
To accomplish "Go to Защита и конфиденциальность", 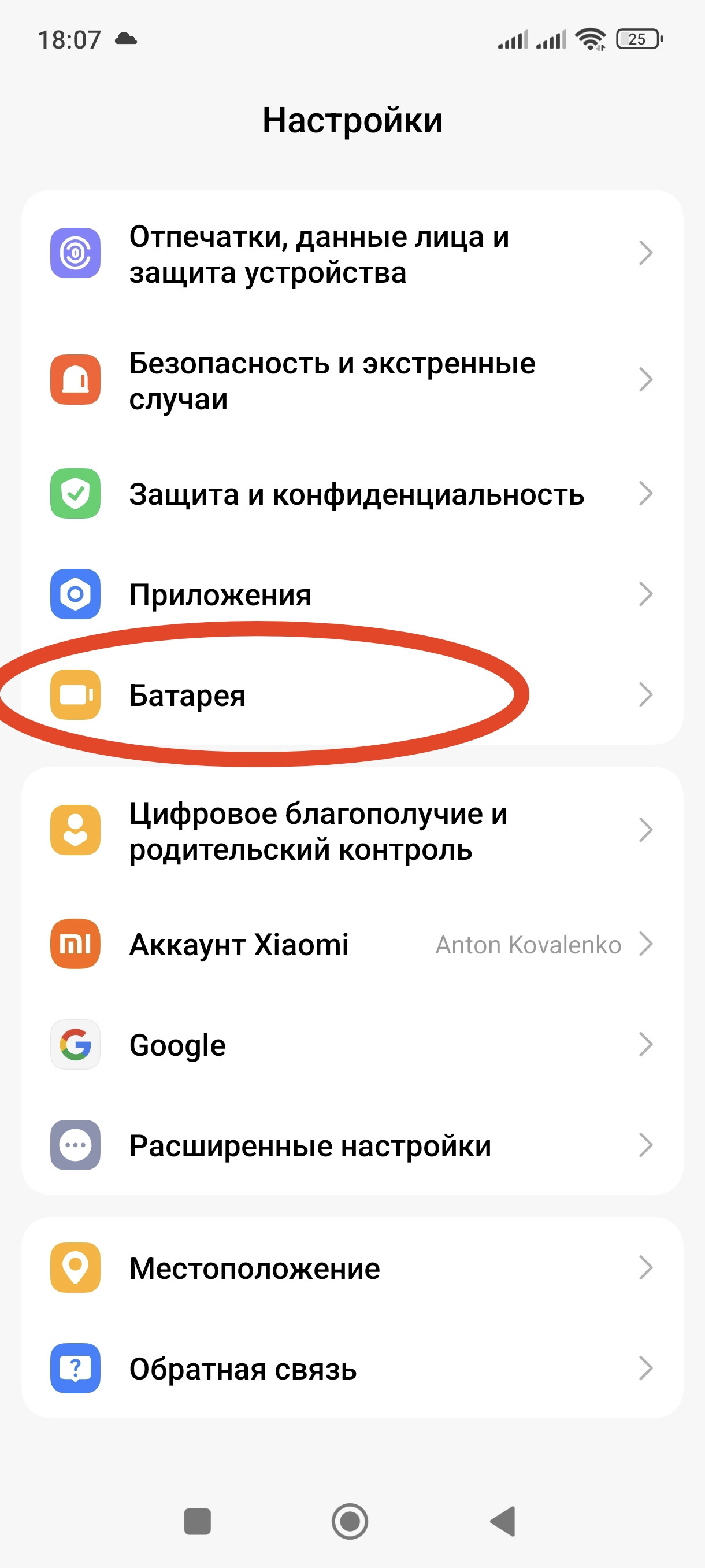I will click(351, 494).
